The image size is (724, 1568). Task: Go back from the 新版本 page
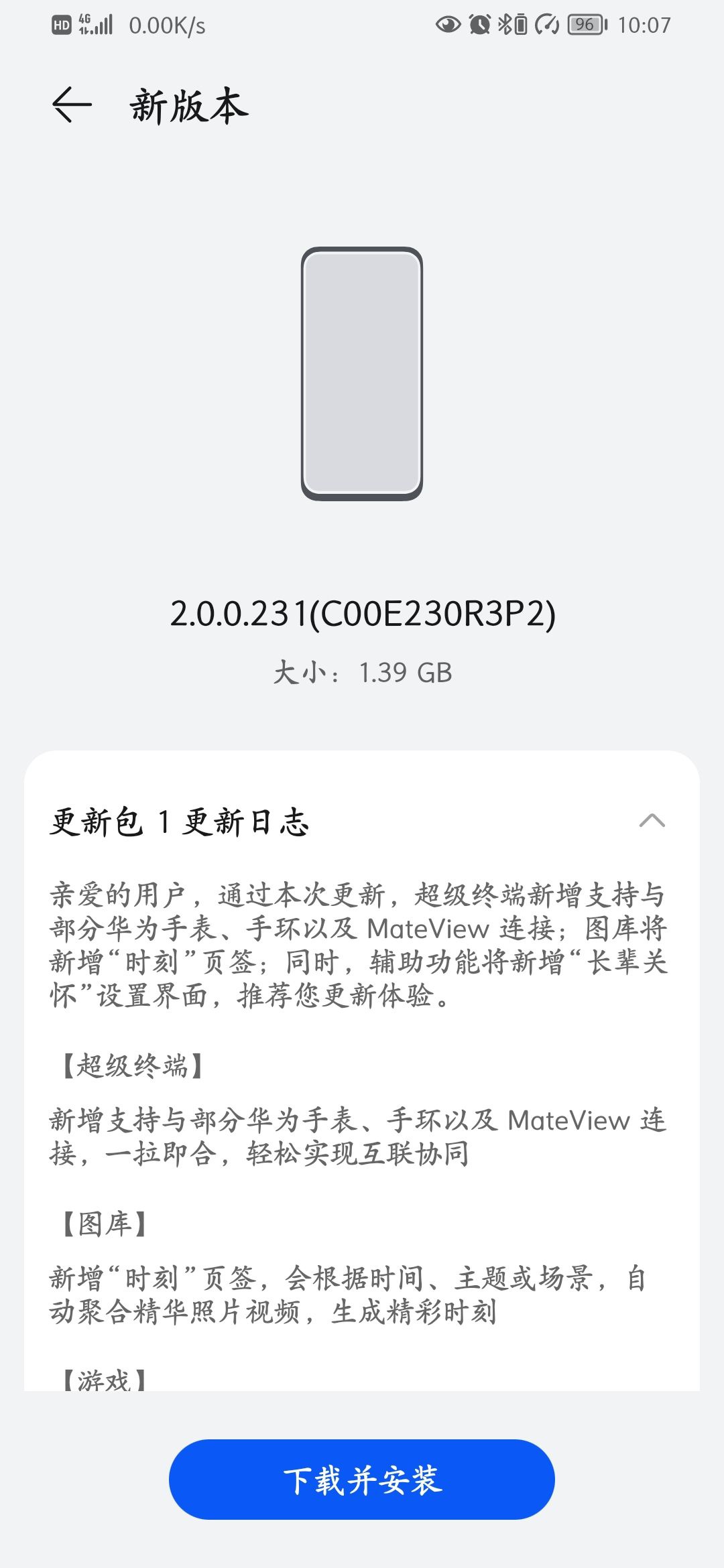tap(72, 105)
